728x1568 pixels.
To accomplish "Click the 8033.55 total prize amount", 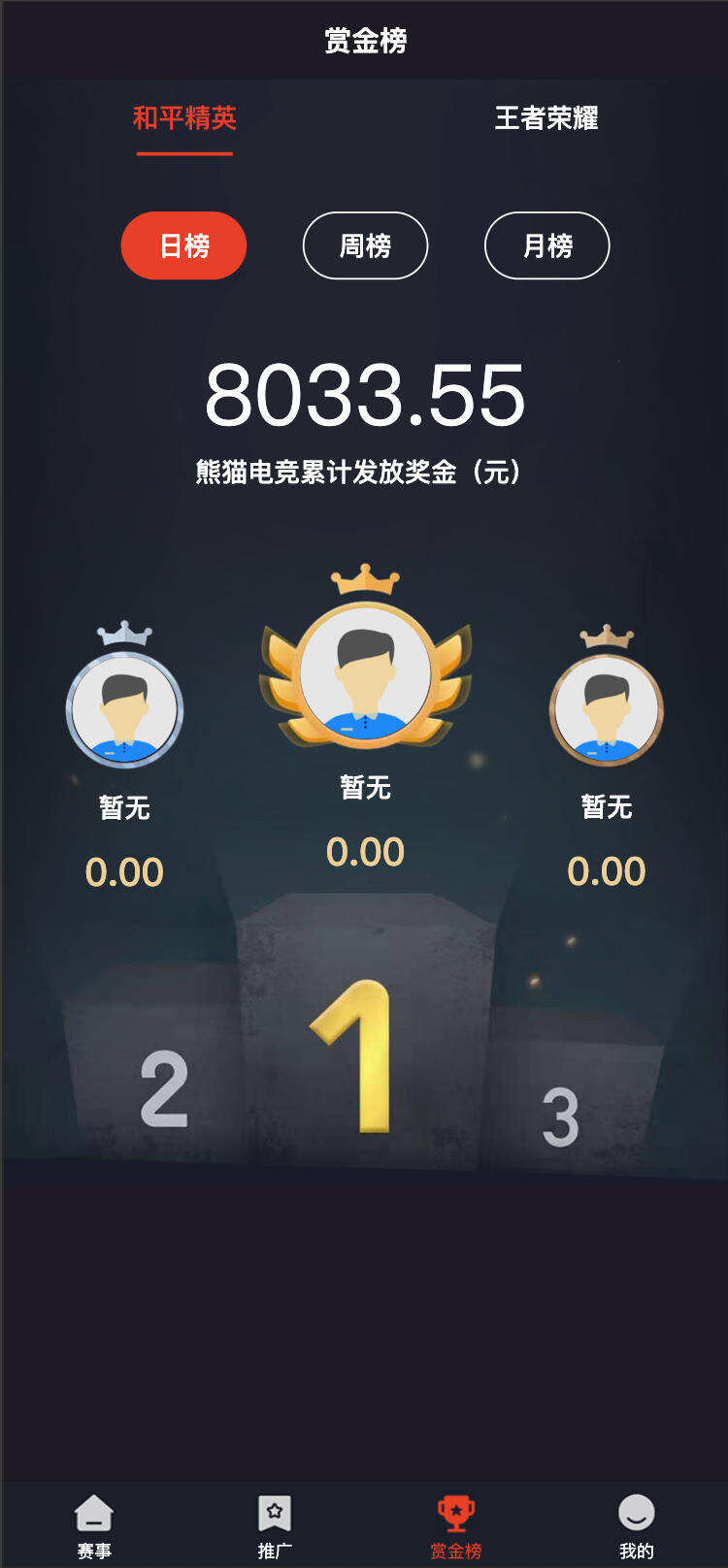I will 364,393.
